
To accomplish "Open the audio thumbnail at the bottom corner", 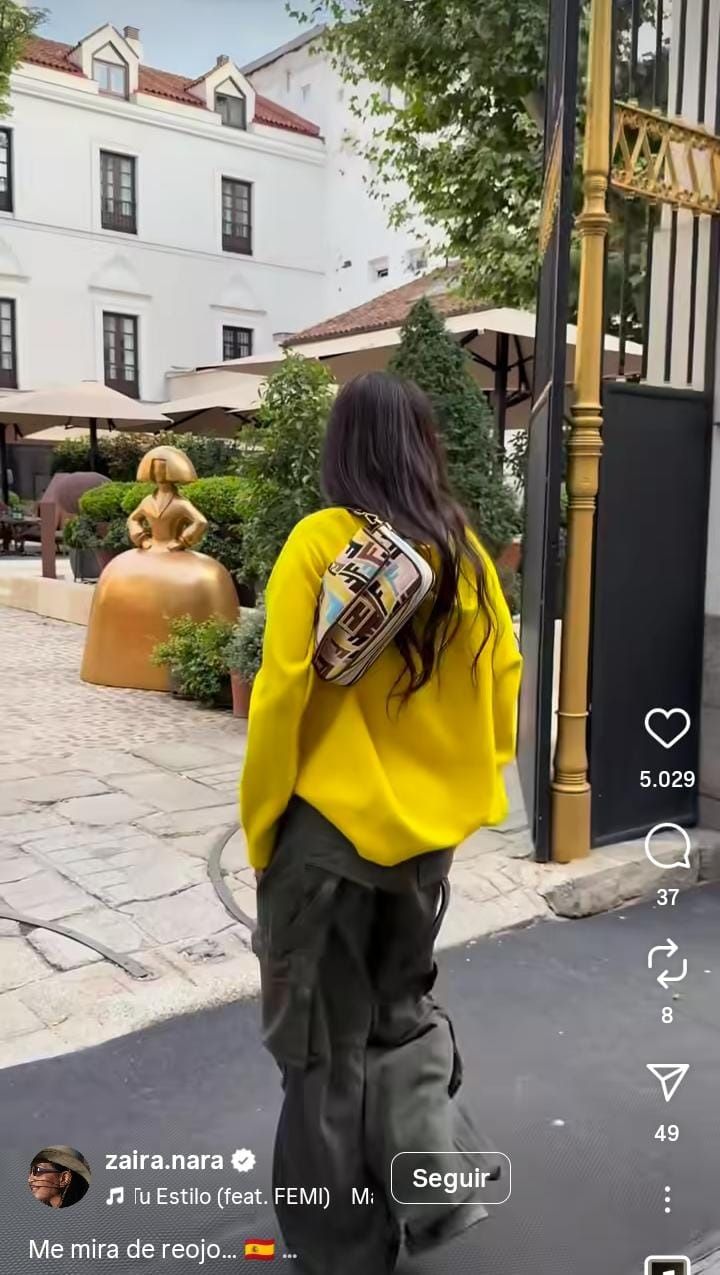I will pyautogui.click(x=667, y=1266).
